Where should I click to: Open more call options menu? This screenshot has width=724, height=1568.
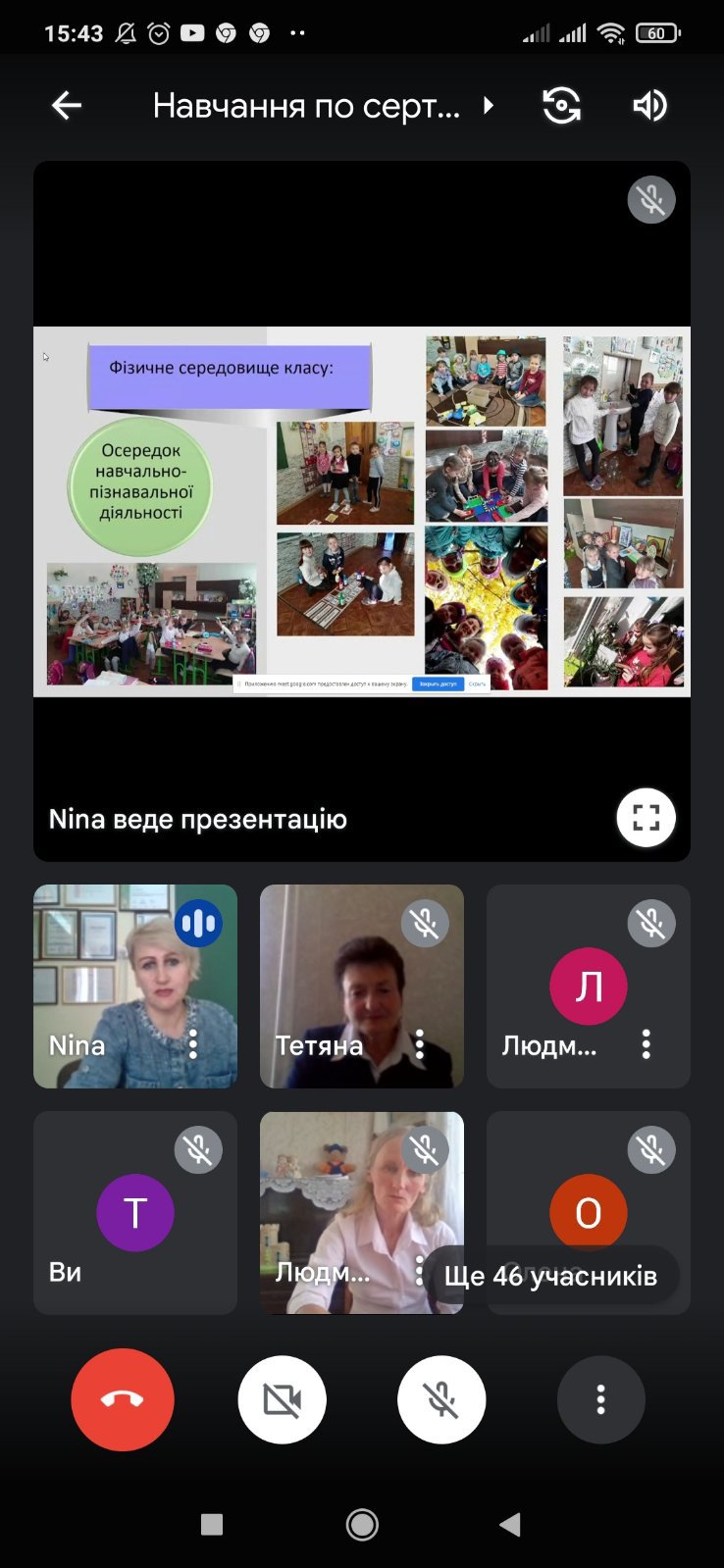coord(601,1399)
